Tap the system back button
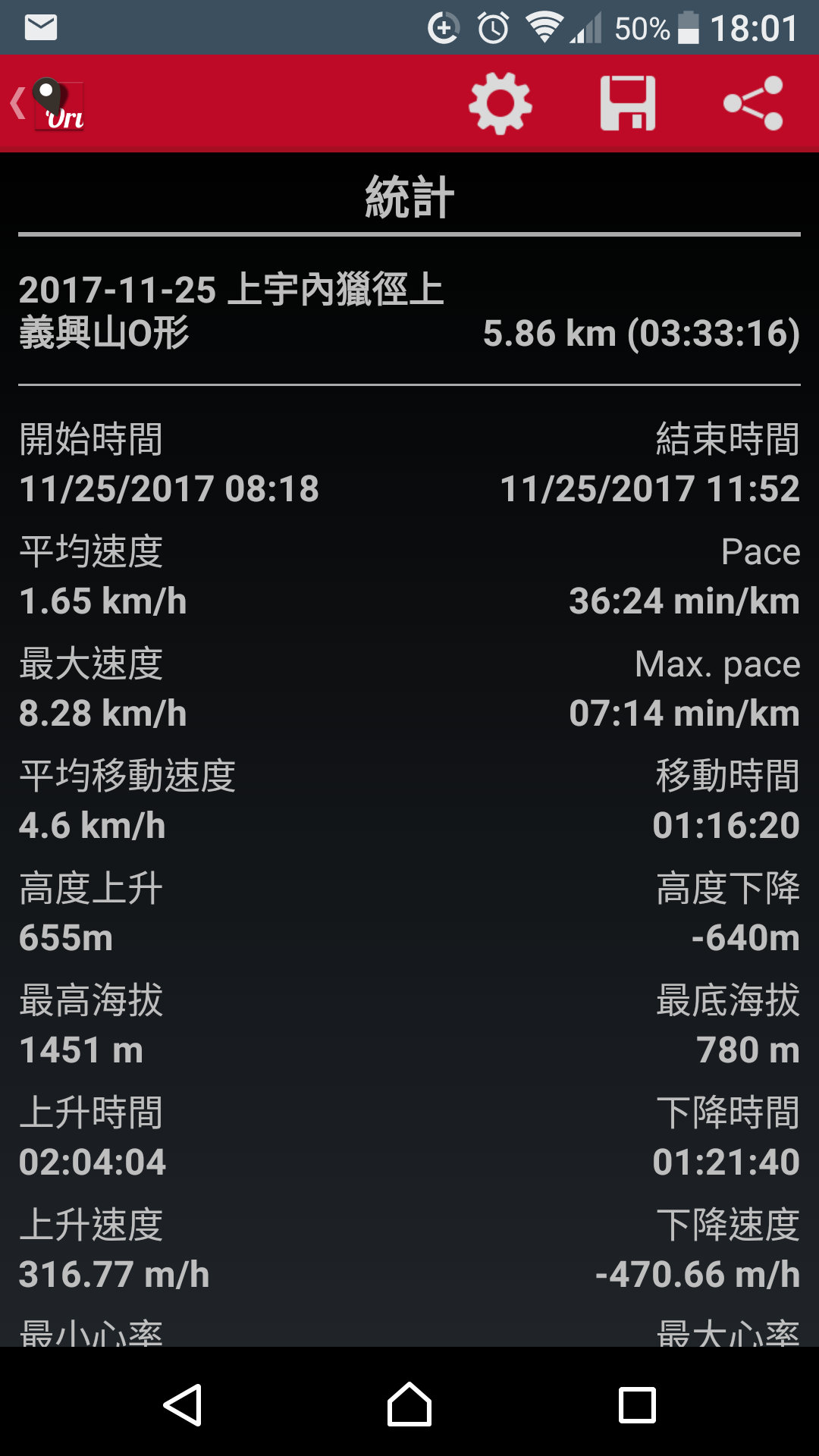The image size is (819, 1456). (183, 1404)
